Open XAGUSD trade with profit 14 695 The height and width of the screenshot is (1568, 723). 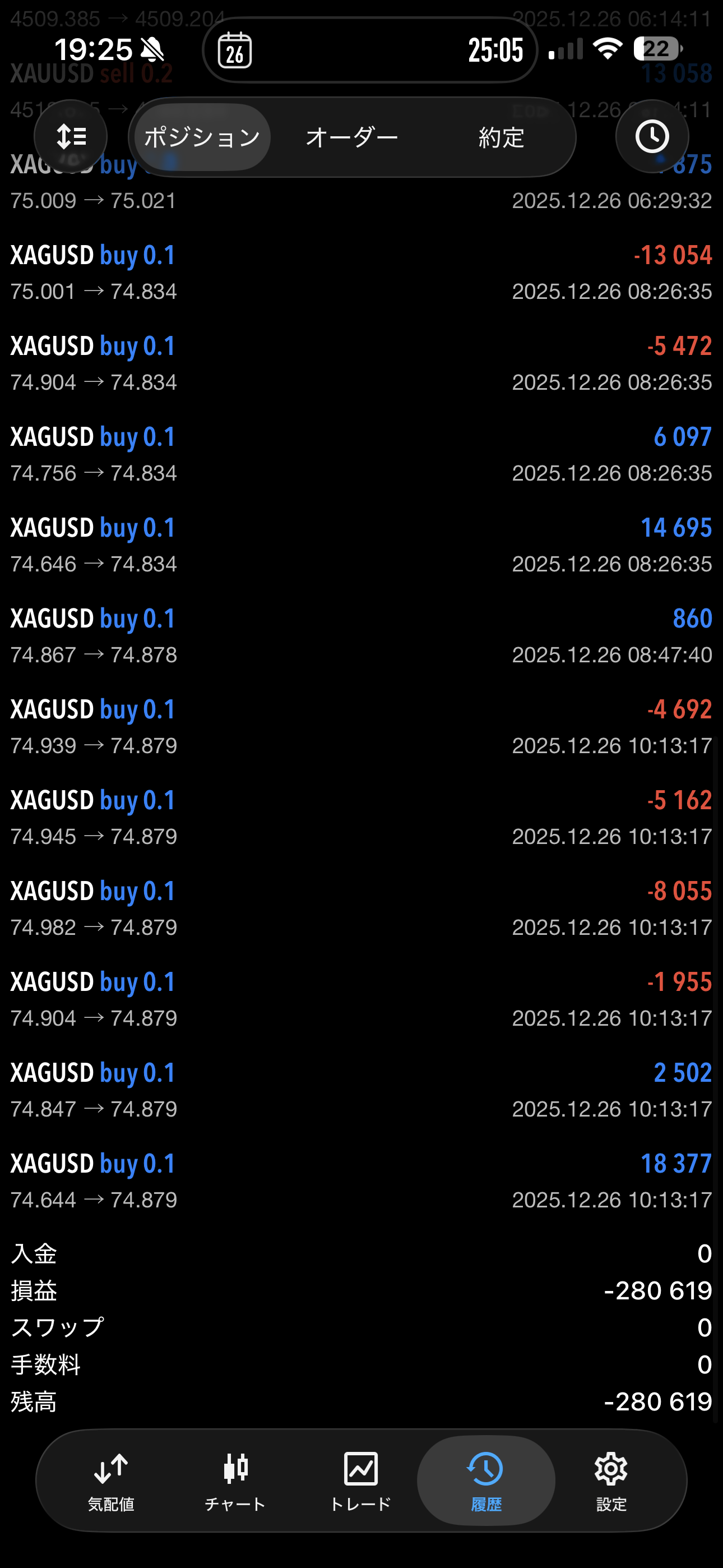pos(361,546)
